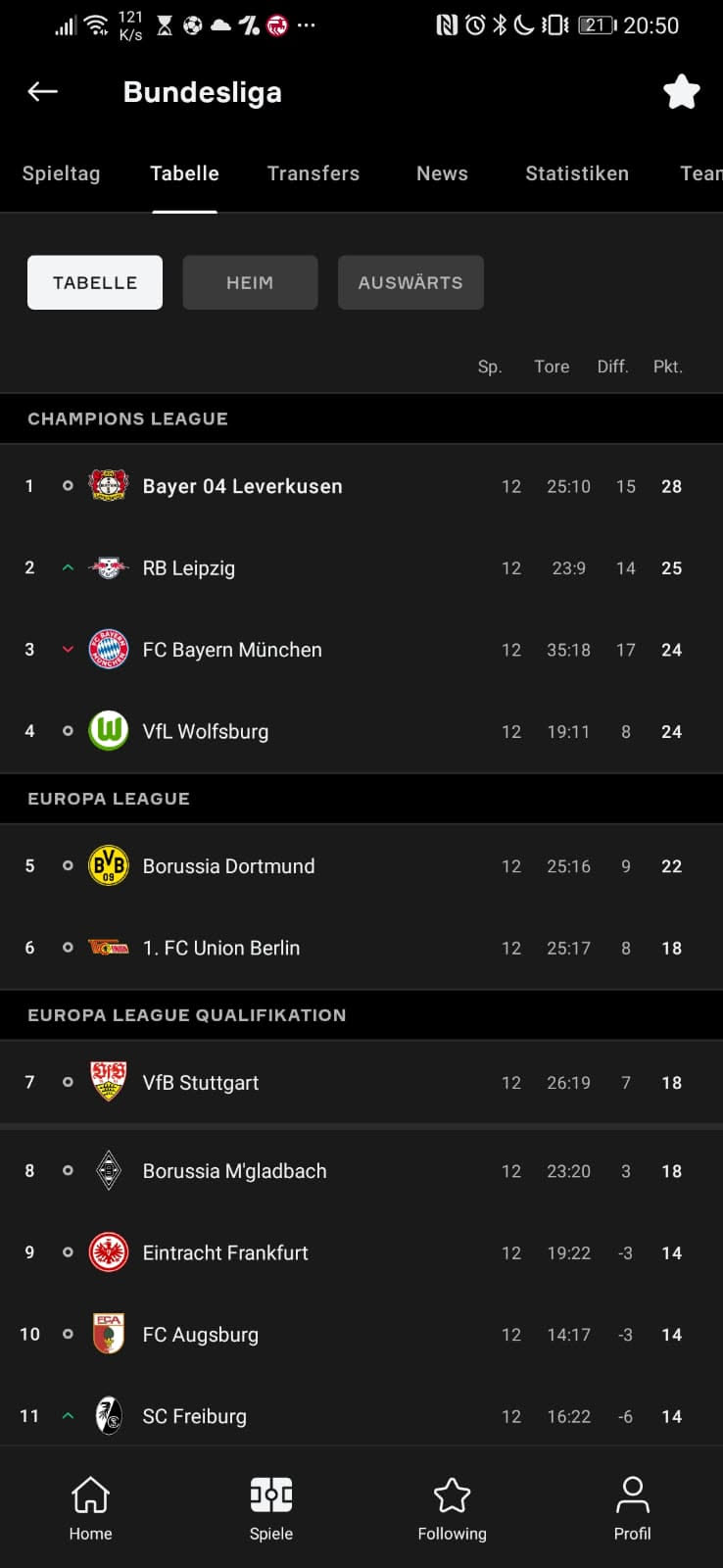The image size is (723, 1568).
Task: Select the Auswärts table filter
Action: (x=410, y=282)
